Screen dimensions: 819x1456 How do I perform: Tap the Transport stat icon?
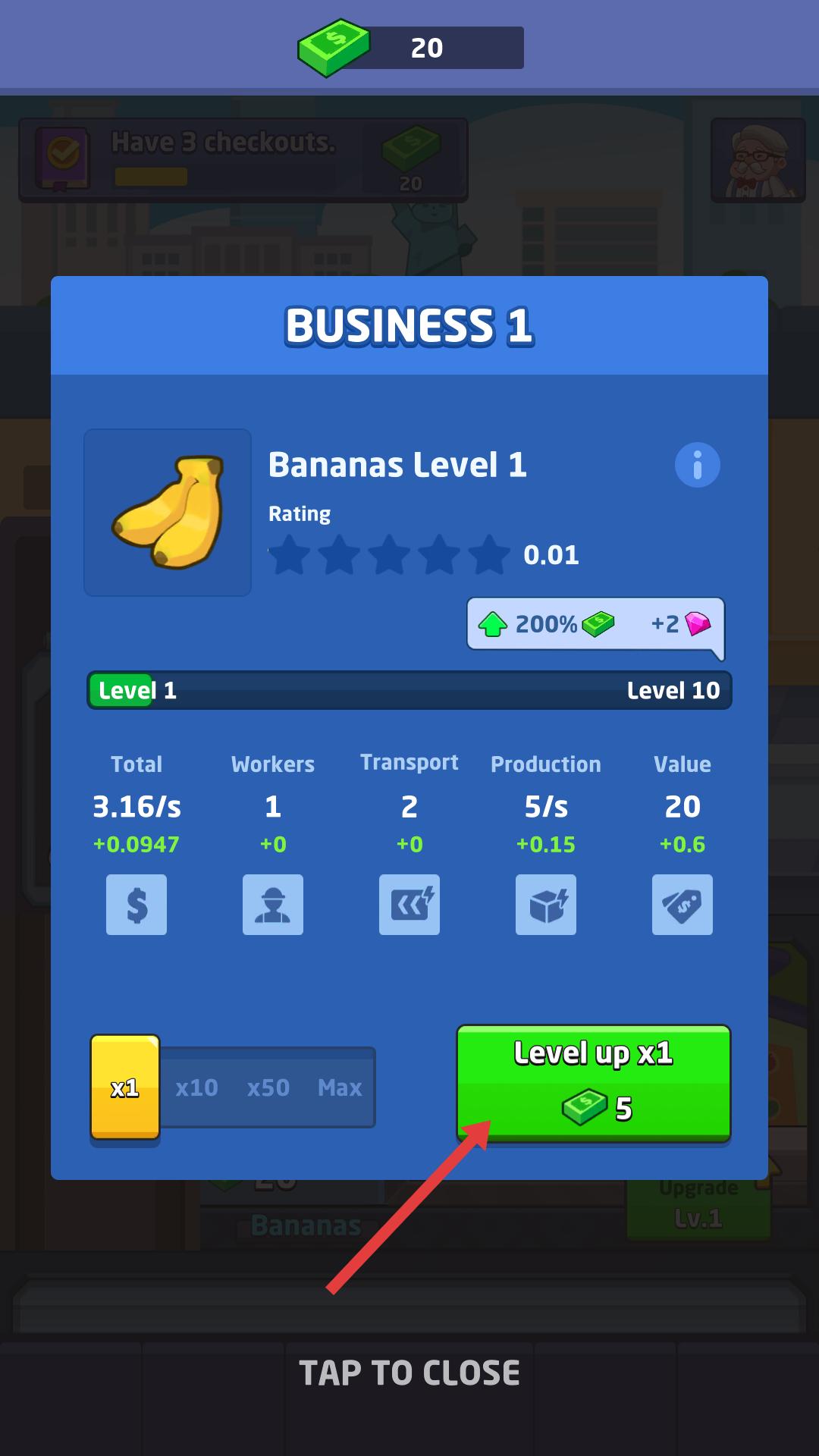pos(409,905)
